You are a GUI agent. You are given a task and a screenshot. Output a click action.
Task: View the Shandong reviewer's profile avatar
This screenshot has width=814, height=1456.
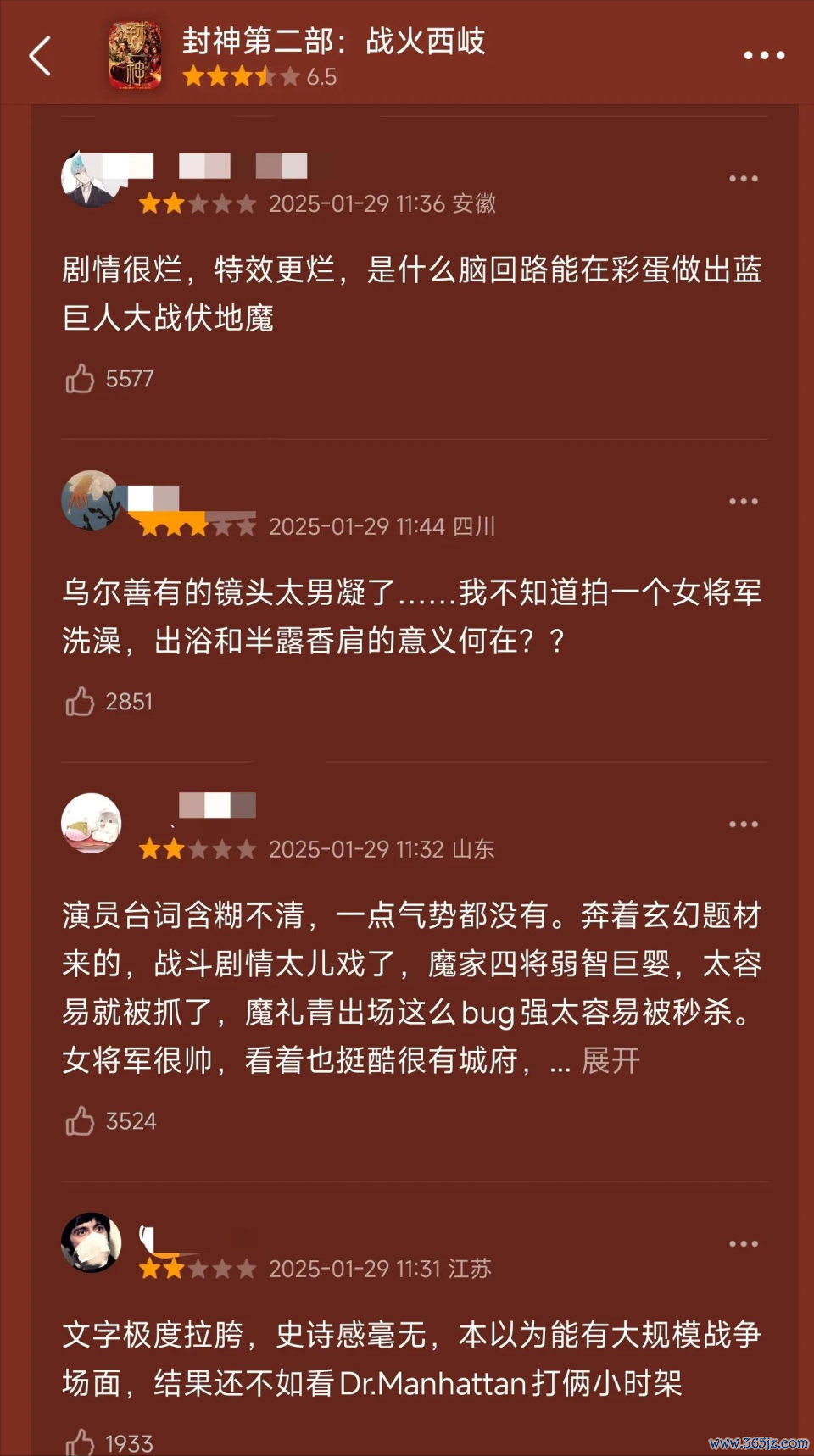[x=91, y=823]
